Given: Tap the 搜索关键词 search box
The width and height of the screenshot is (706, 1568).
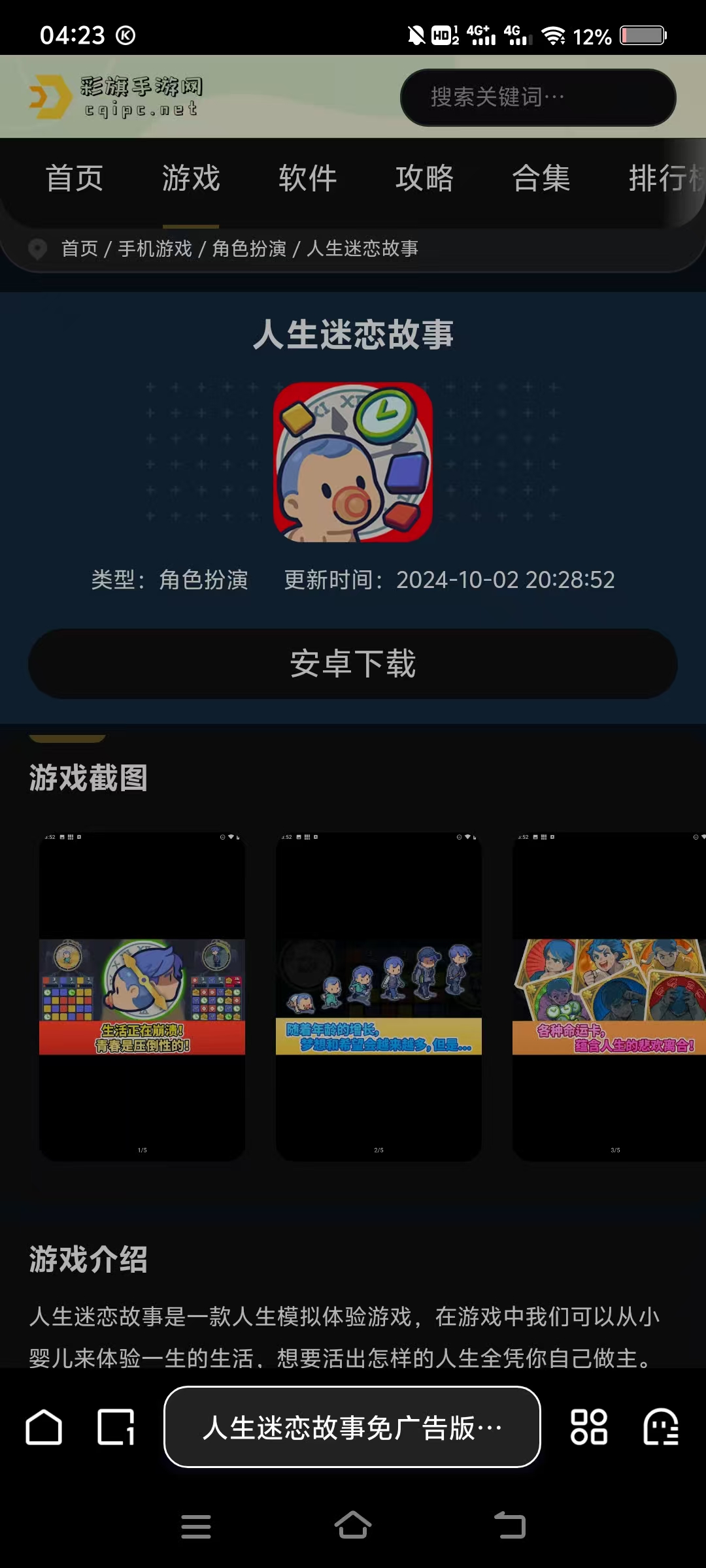Looking at the screenshot, I should 537,97.
